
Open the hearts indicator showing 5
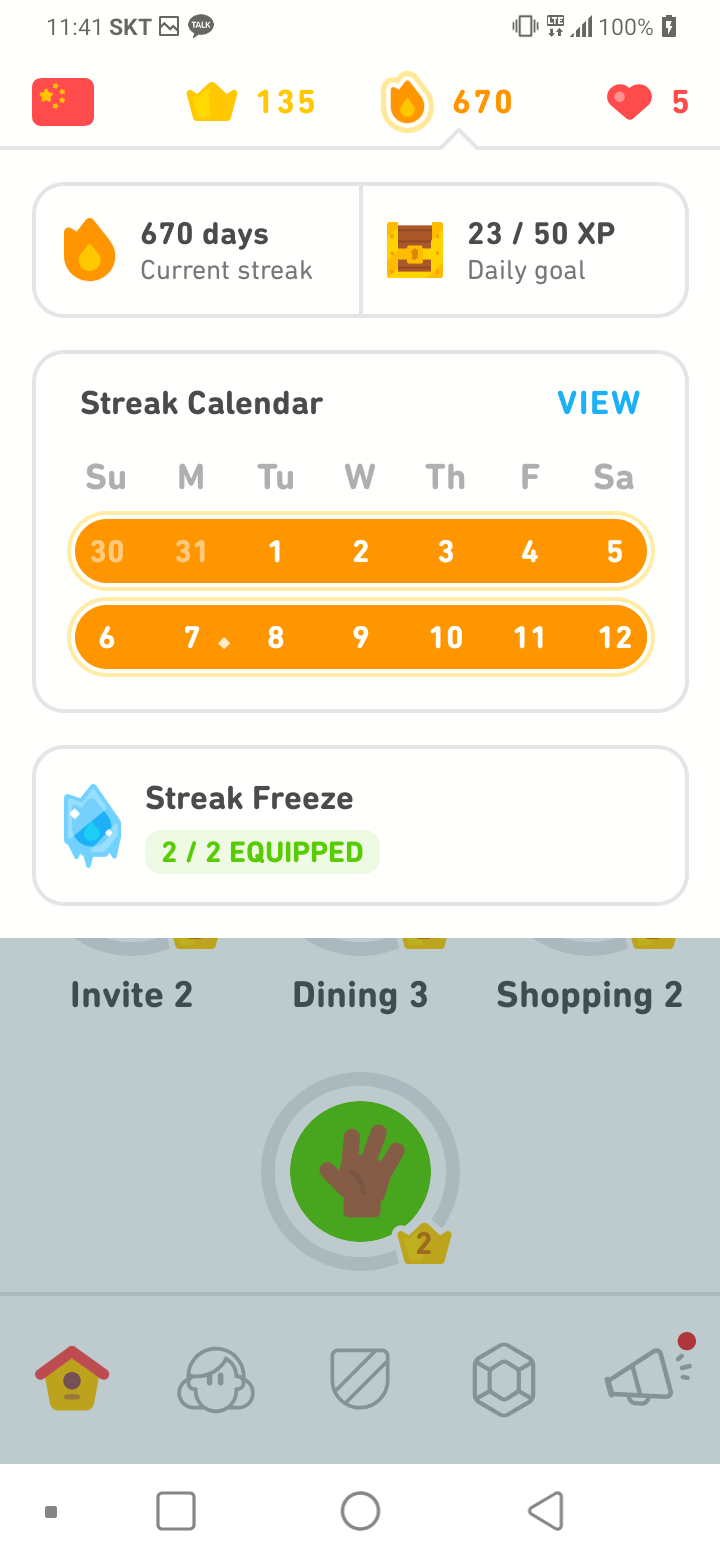point(647,102)
